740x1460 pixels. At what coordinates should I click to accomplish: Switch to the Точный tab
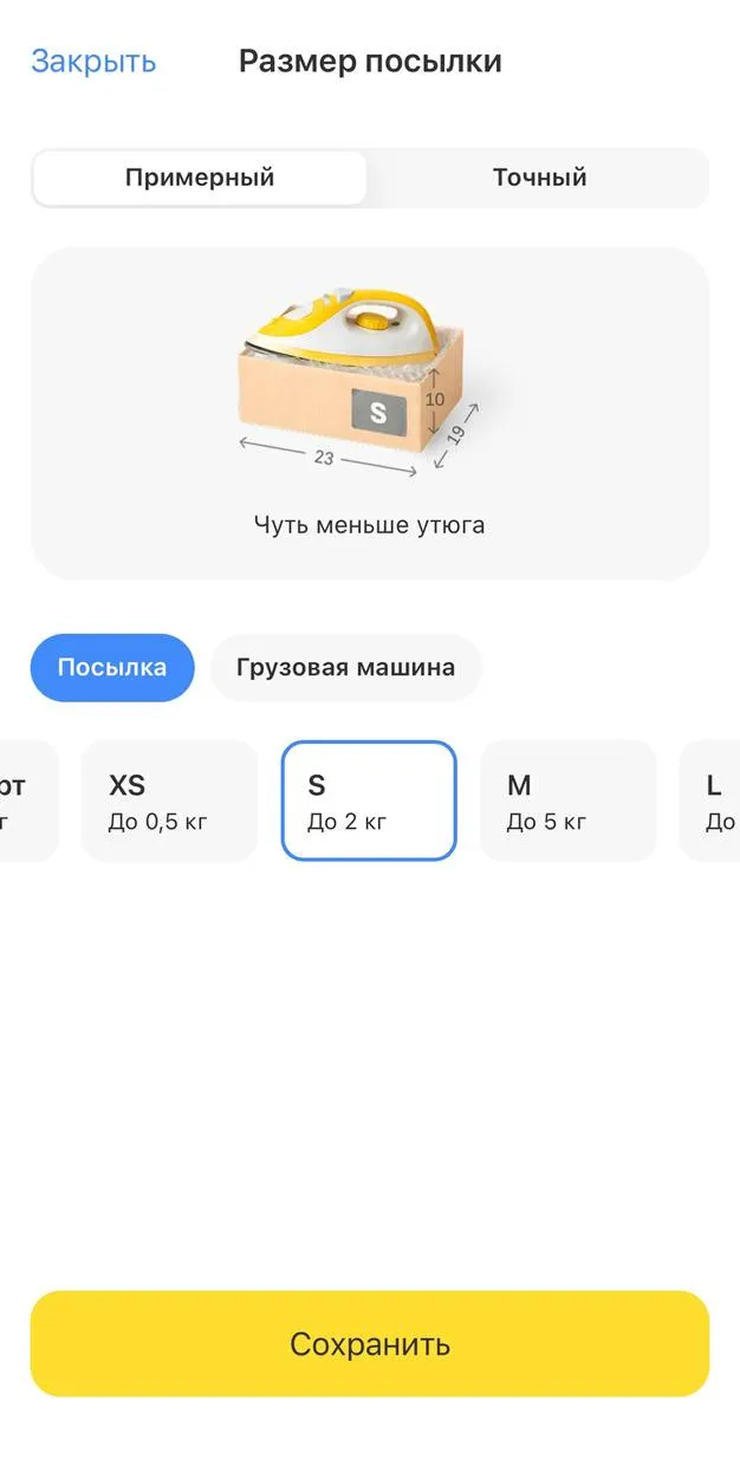click(x=539, y=178)
